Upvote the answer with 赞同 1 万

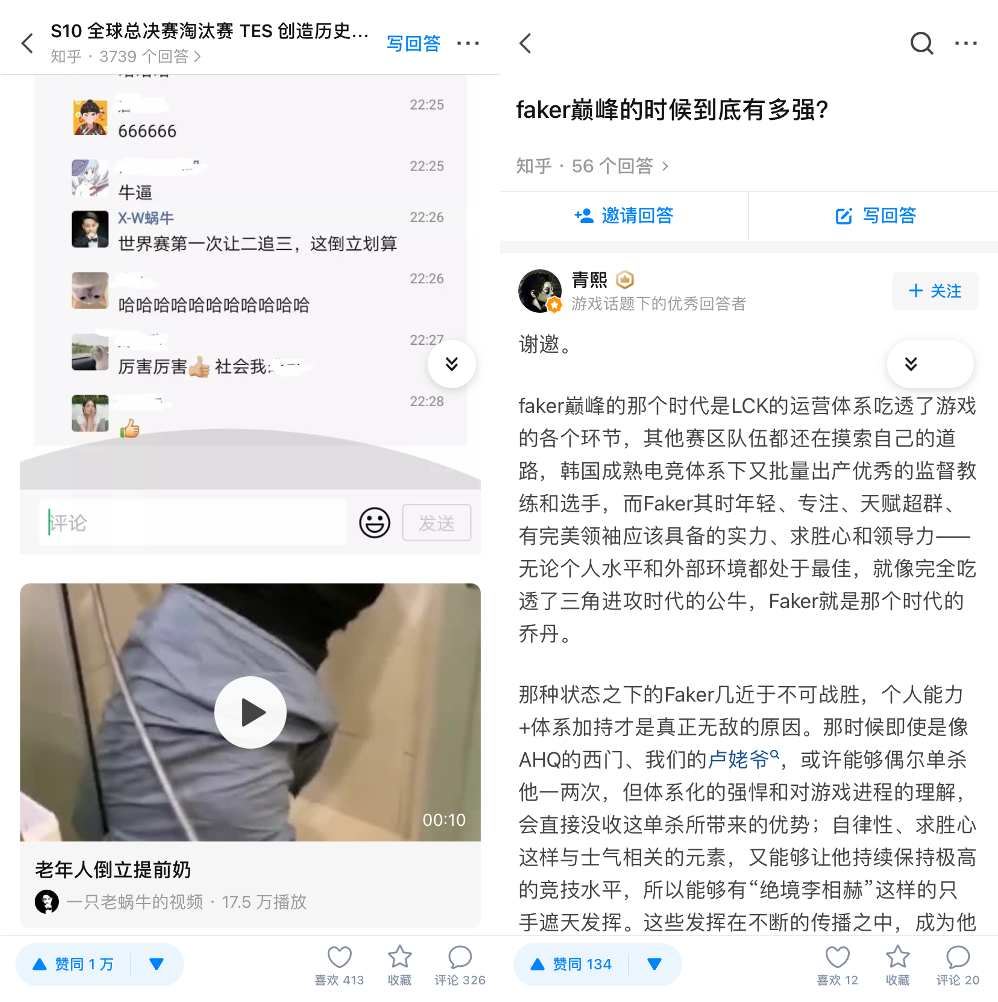(x=76, y=964)
